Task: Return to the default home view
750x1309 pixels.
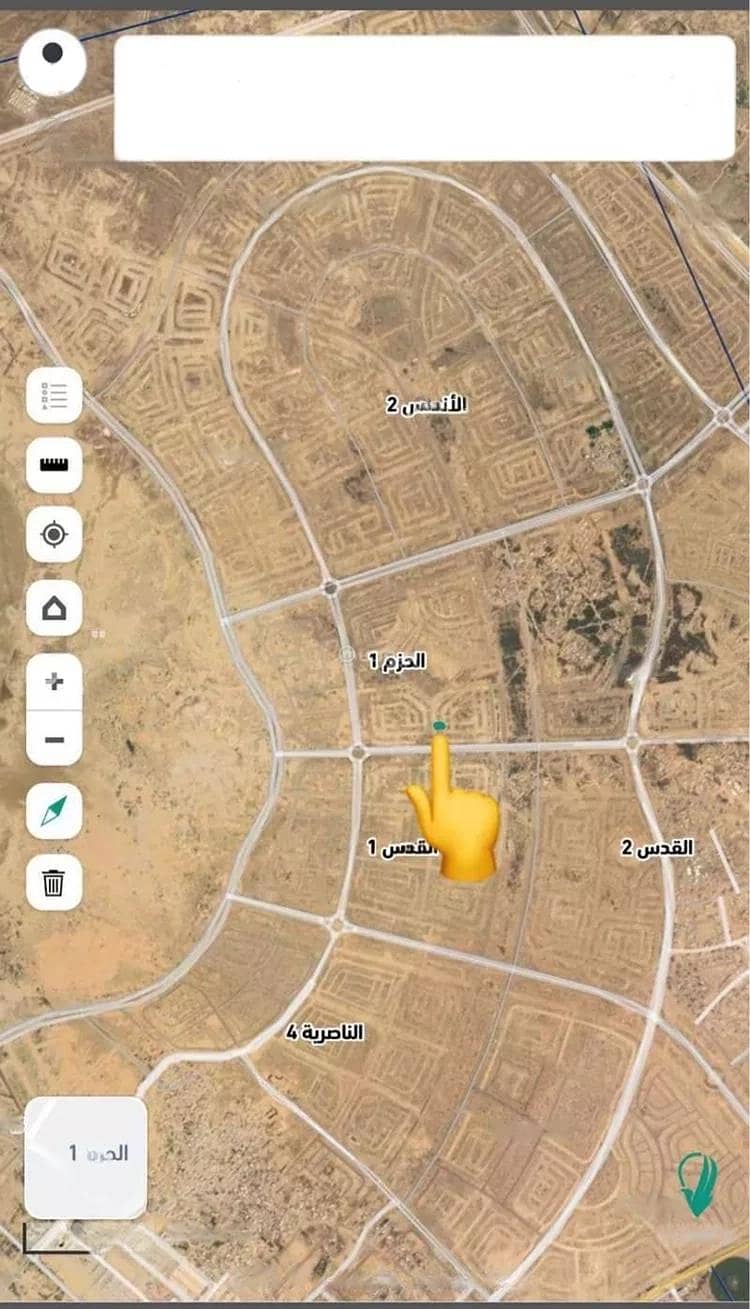Action: (54, 604)
